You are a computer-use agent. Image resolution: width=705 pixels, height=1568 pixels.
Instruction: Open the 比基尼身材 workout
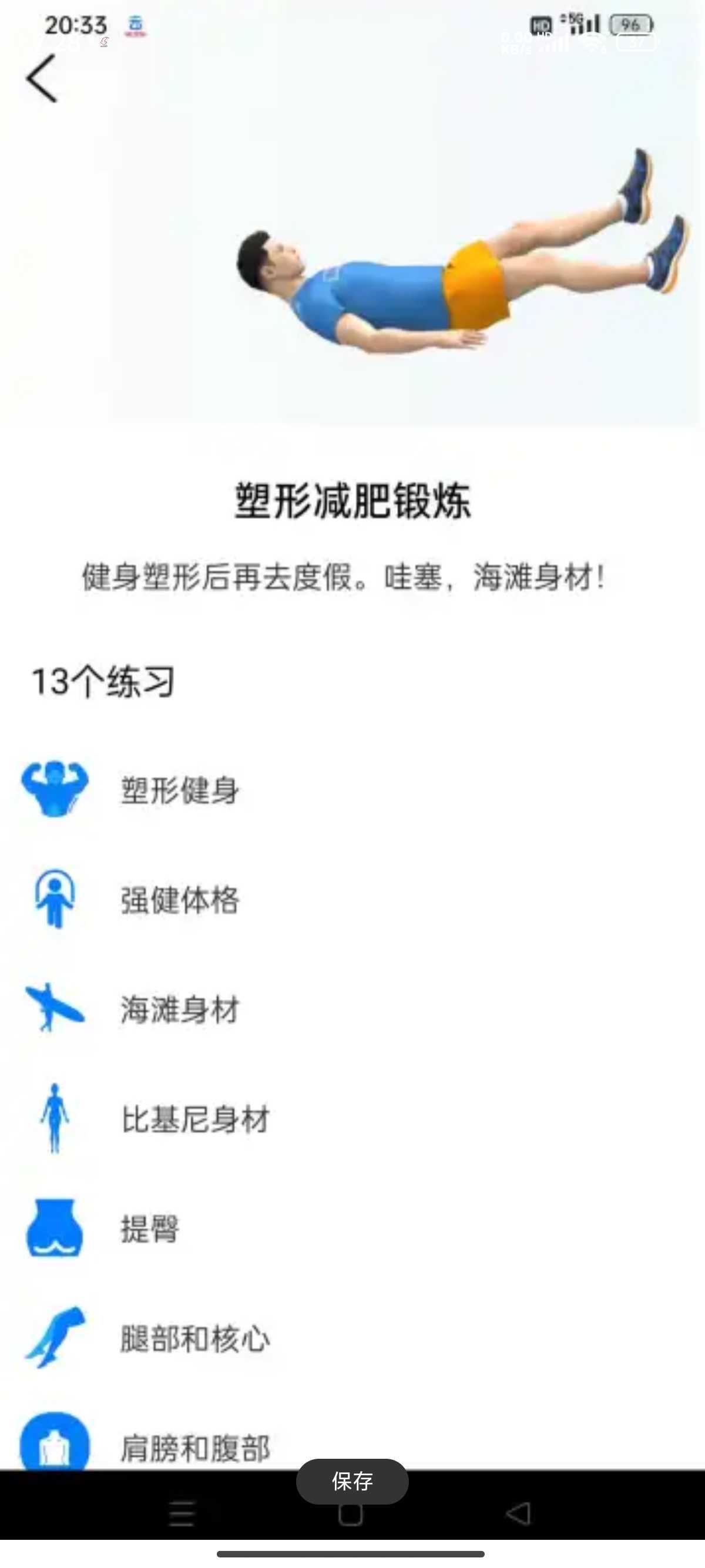click(195, 1119)
